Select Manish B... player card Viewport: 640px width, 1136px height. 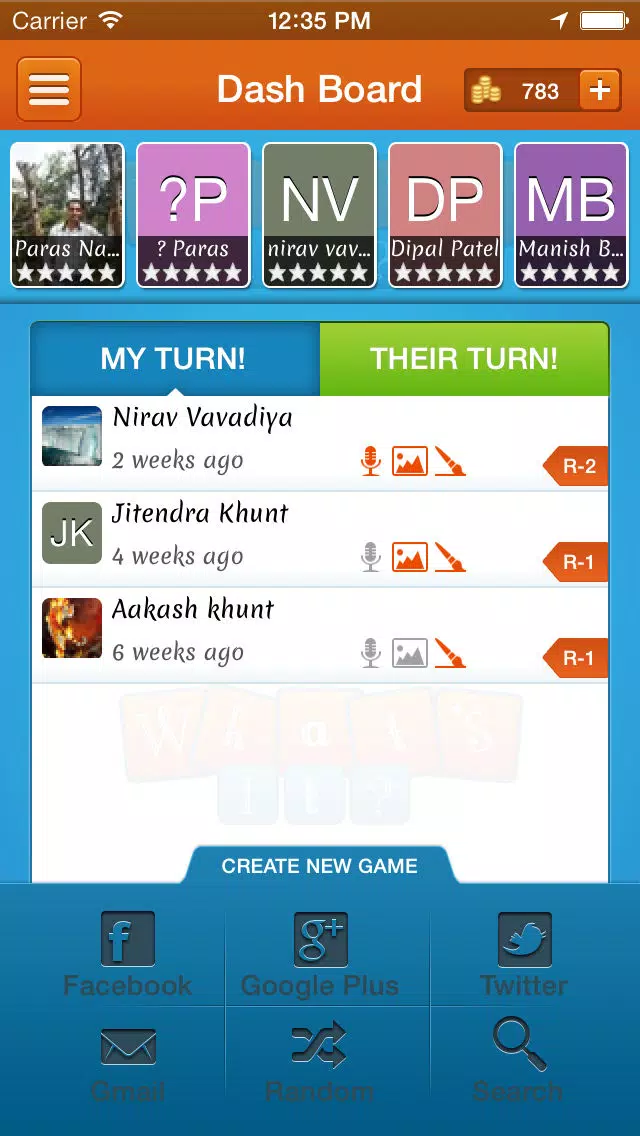(x=571, y=215)
